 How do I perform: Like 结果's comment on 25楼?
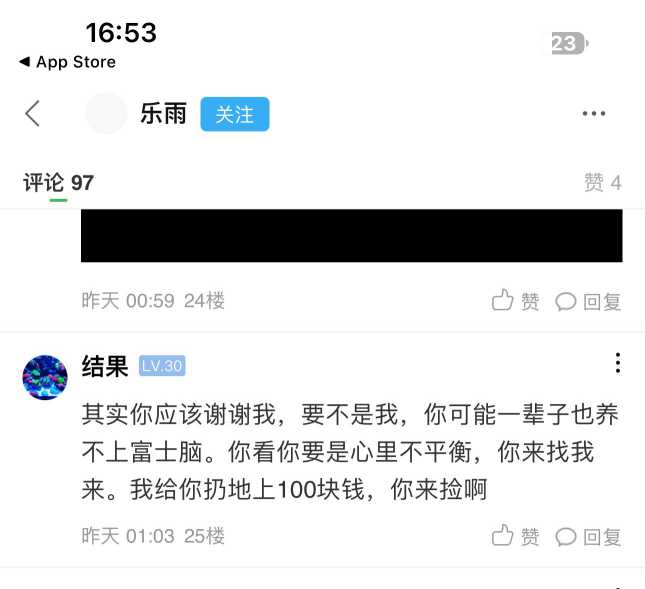516,537
